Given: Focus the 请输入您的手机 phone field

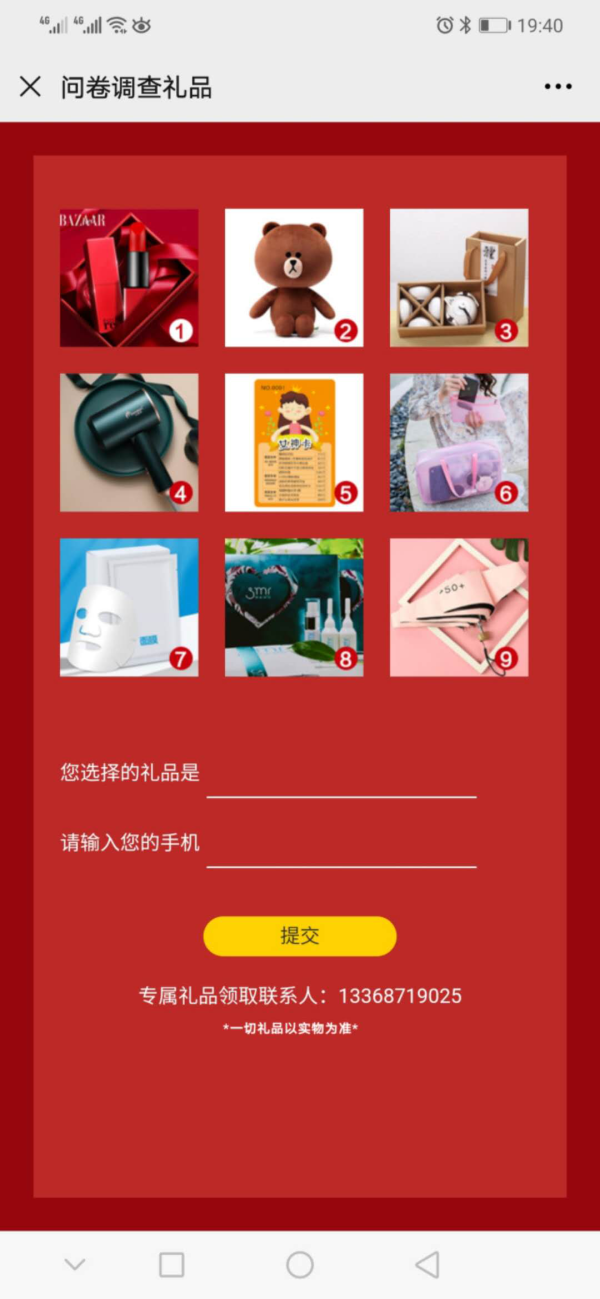Looking at the screenshot, I should [341, 847].
